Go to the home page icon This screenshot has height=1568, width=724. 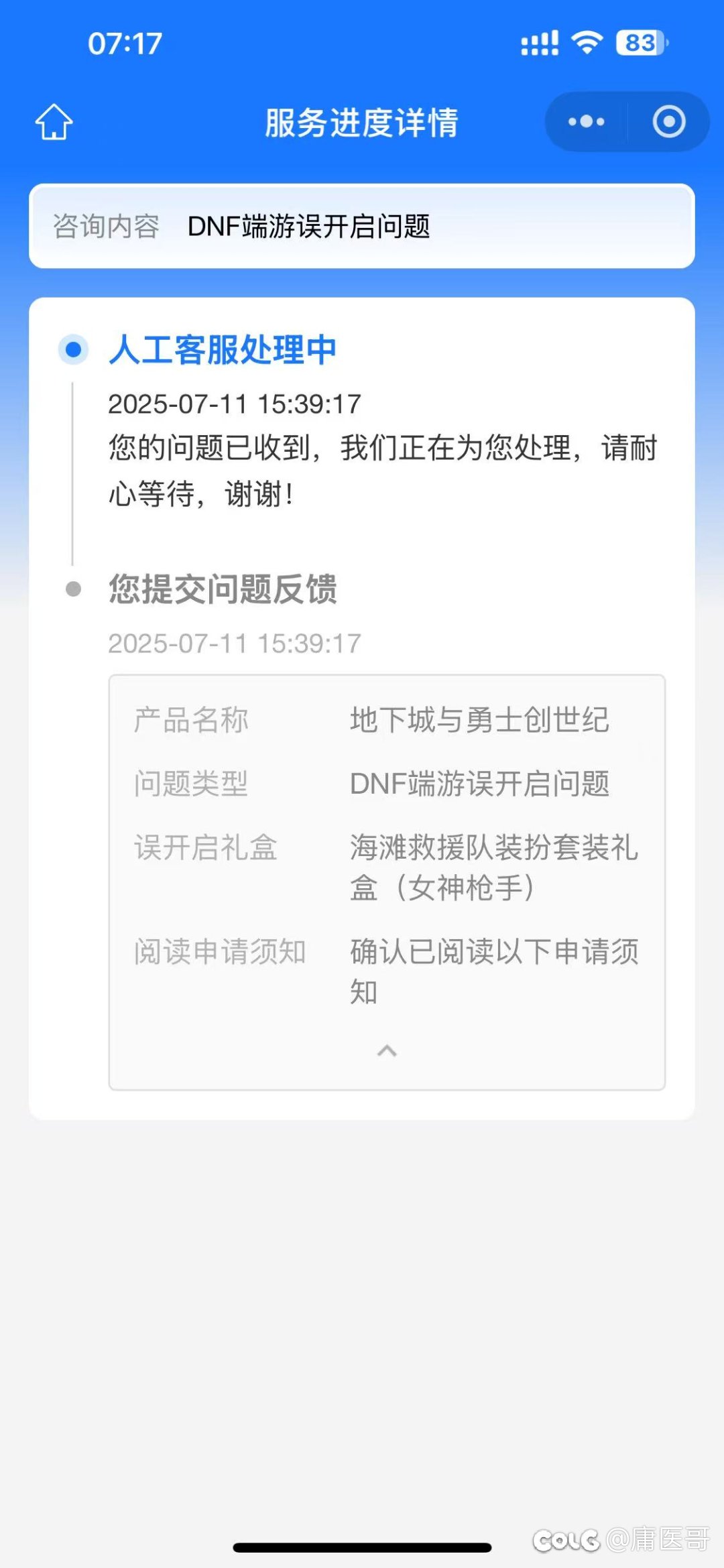pyautogui.click(x=54, y=122)
